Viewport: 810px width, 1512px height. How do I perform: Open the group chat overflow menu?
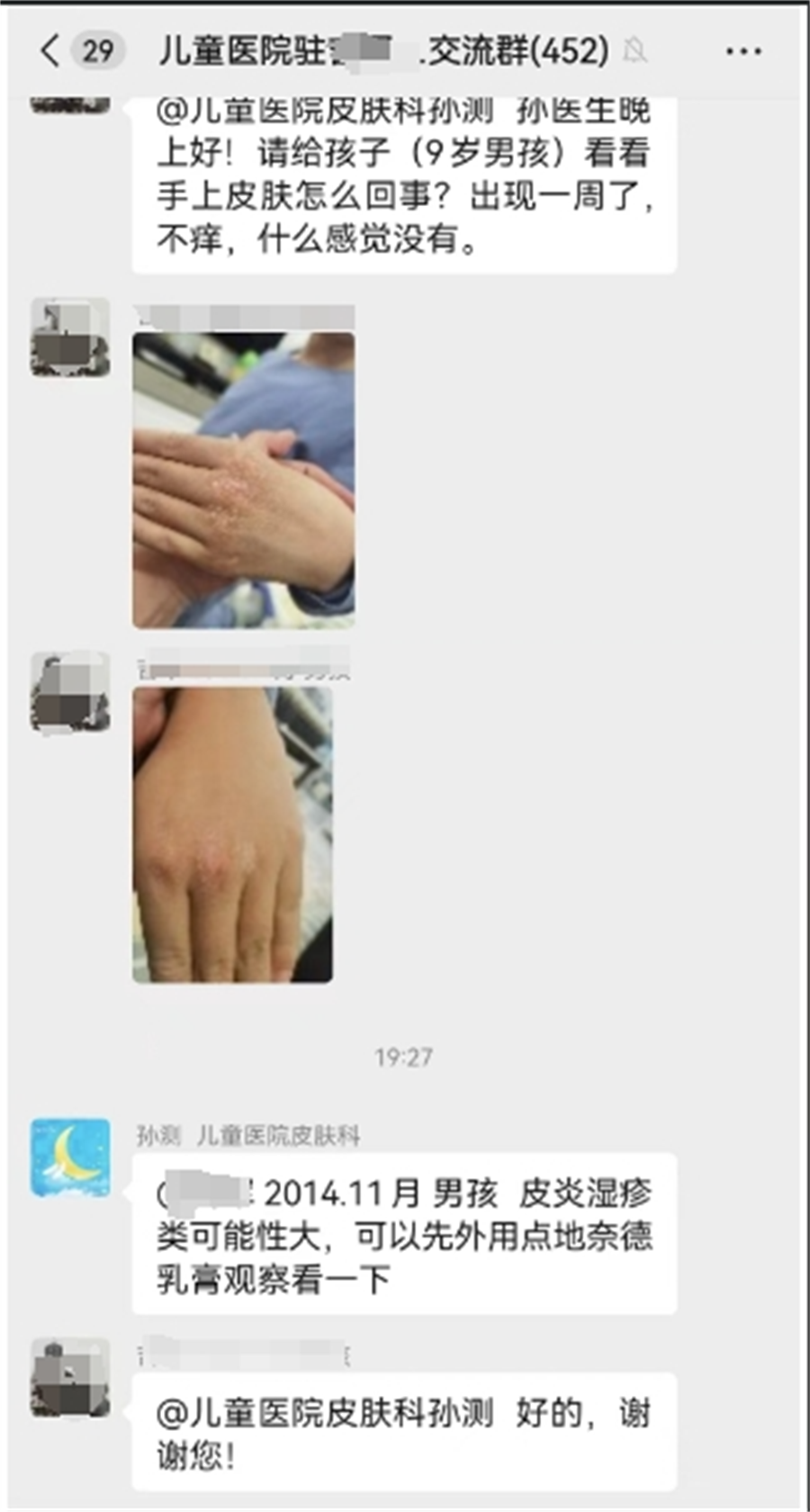pyautogui.click(x=743, y=51)
